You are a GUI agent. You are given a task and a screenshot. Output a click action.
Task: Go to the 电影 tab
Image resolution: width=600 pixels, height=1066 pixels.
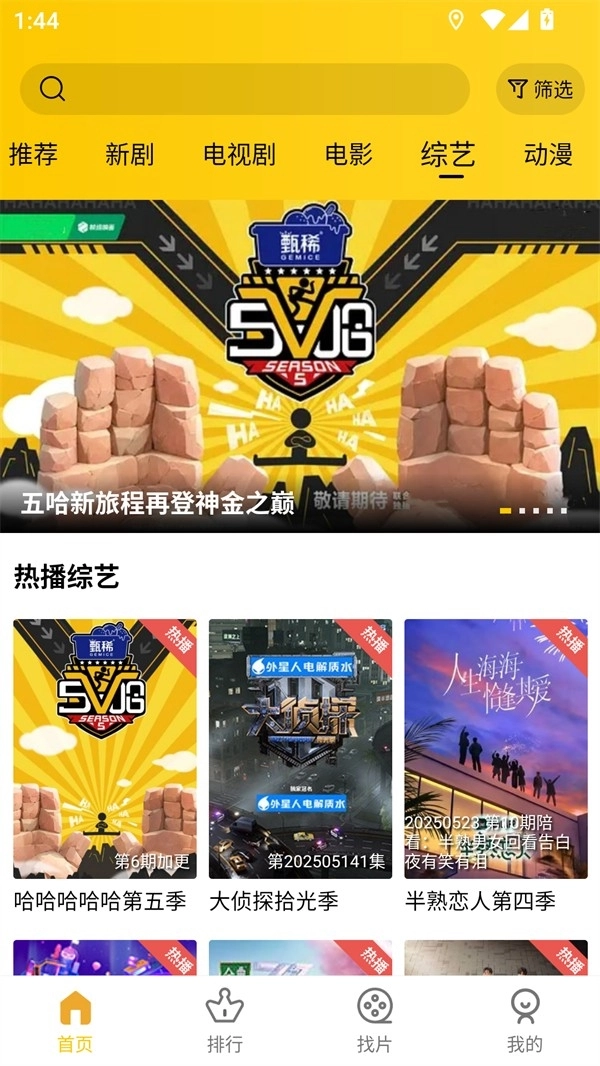(348, 154)
